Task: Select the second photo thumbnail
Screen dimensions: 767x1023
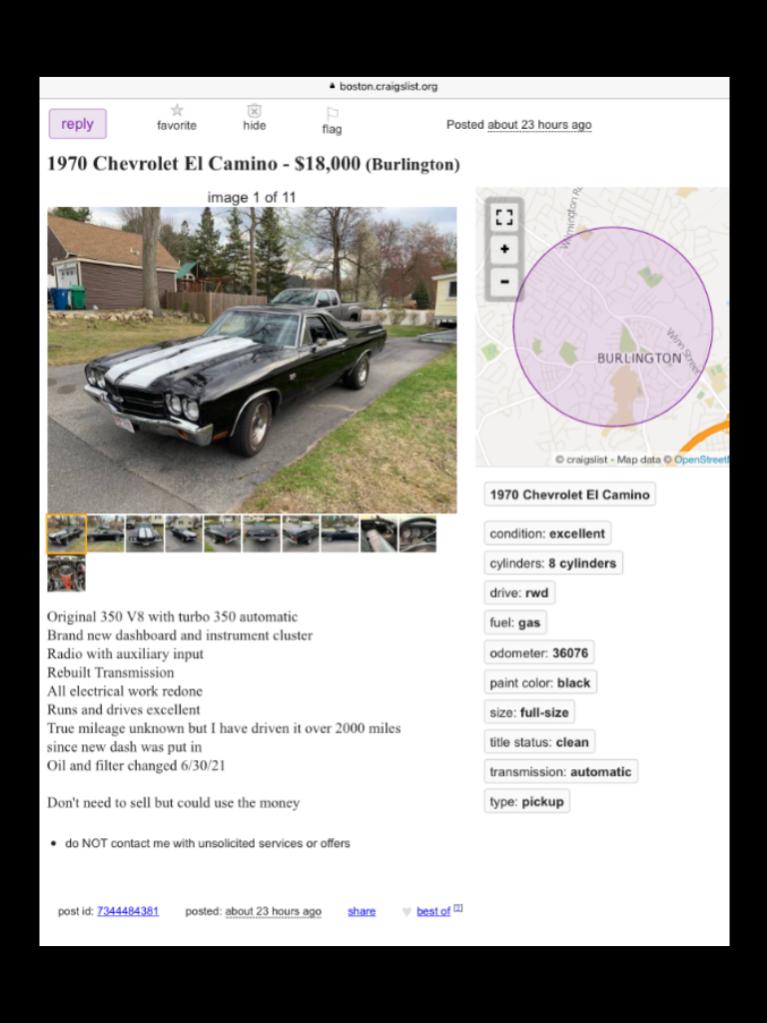Action: point(106,534)
